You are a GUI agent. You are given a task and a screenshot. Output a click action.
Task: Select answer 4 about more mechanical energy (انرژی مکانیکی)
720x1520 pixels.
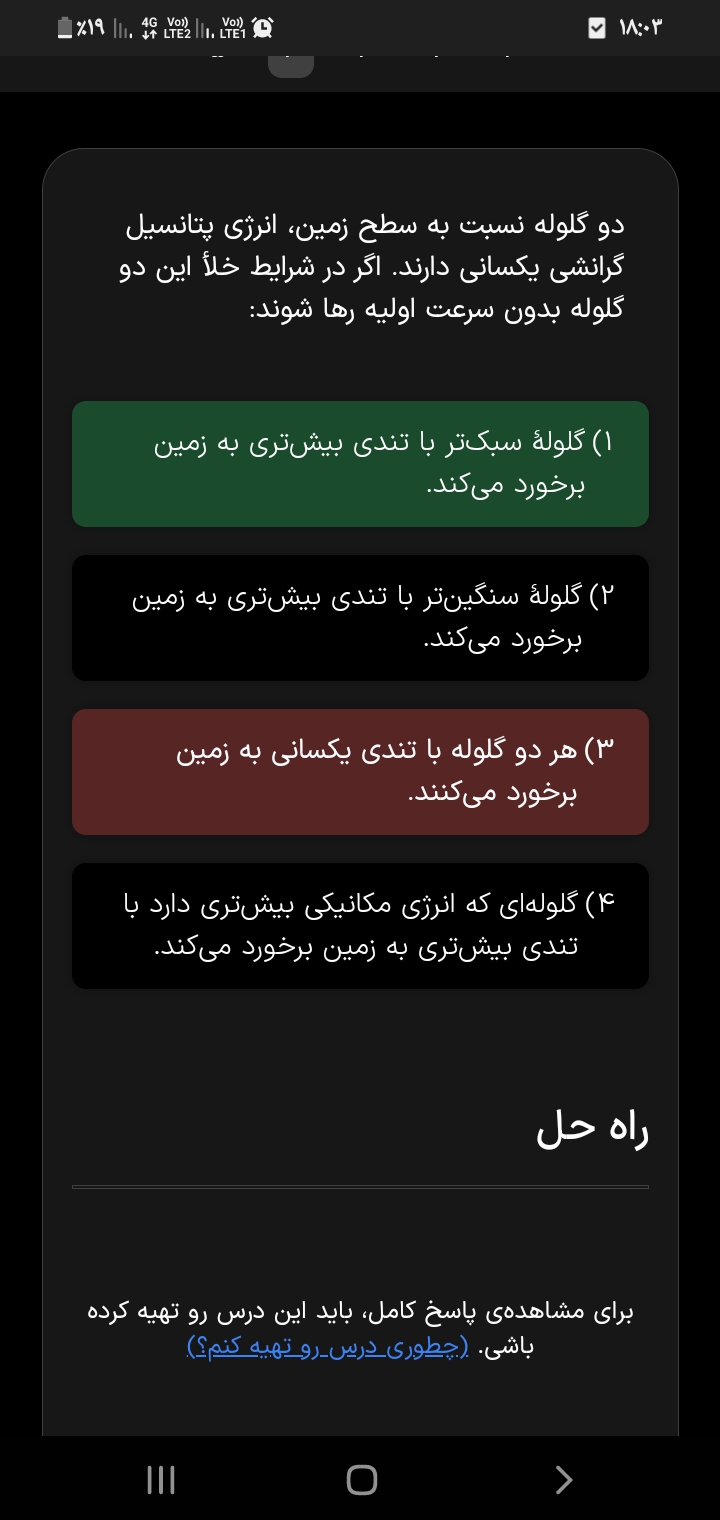click(x=360, y=926)
